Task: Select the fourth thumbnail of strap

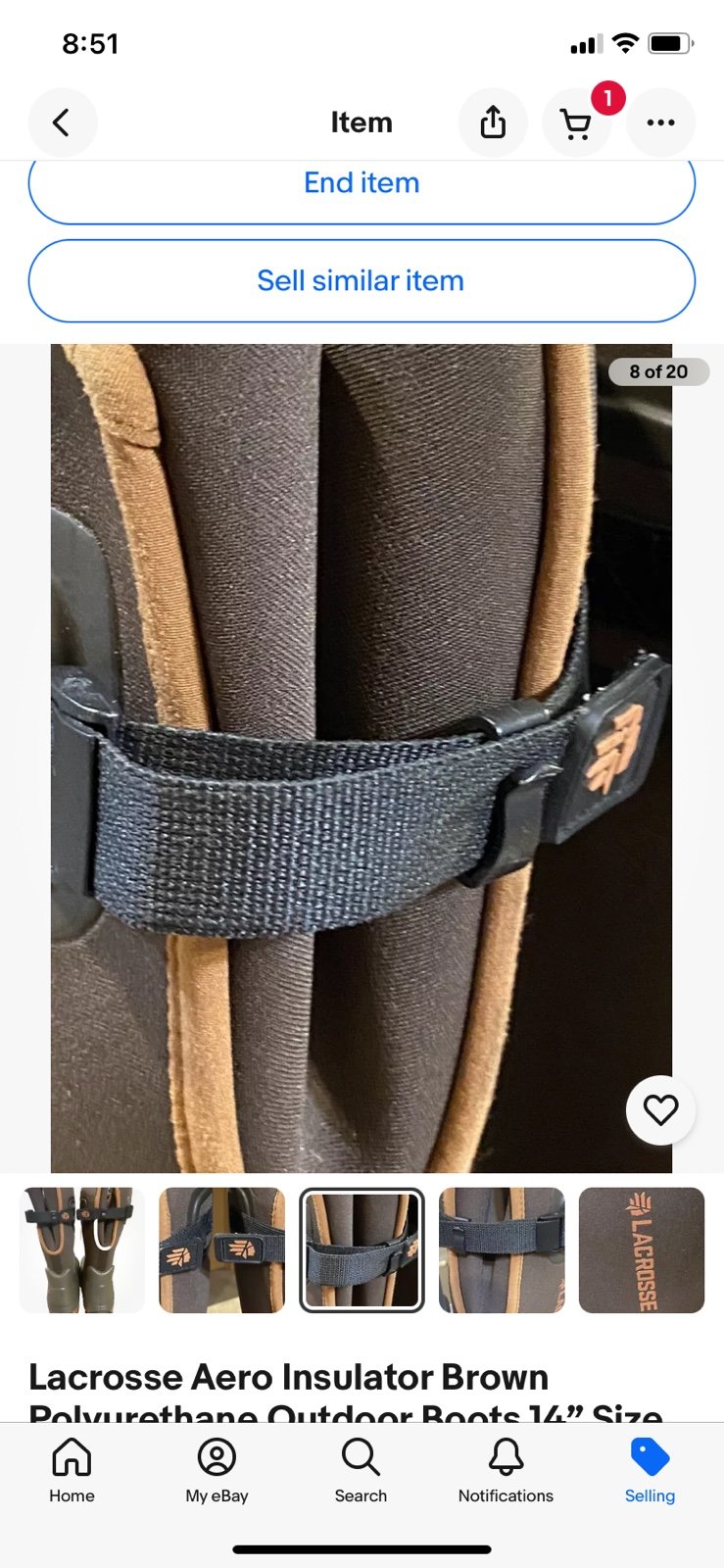Action: pyautogui.click(x=502, y=1250)
